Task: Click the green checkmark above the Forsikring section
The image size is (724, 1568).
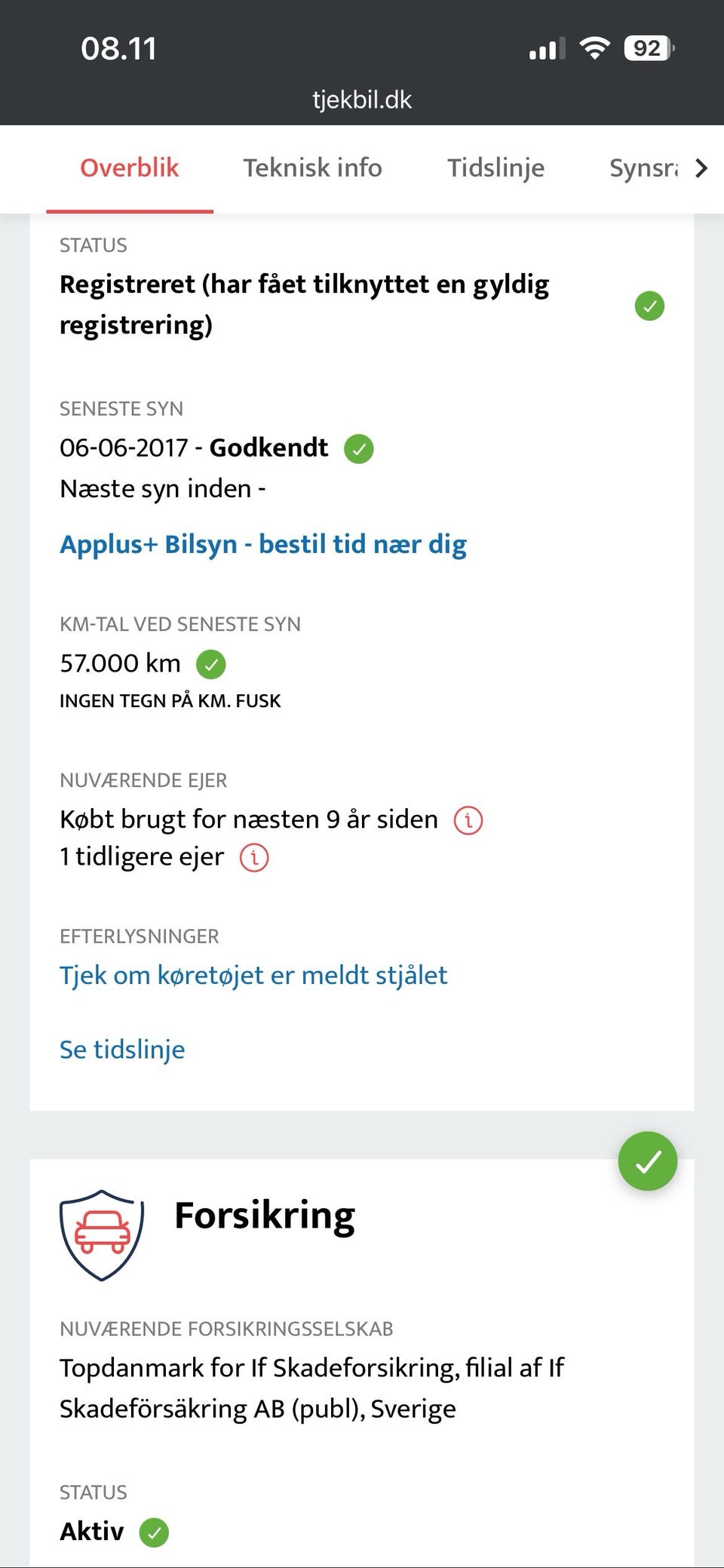Action: click(647, 1161)
